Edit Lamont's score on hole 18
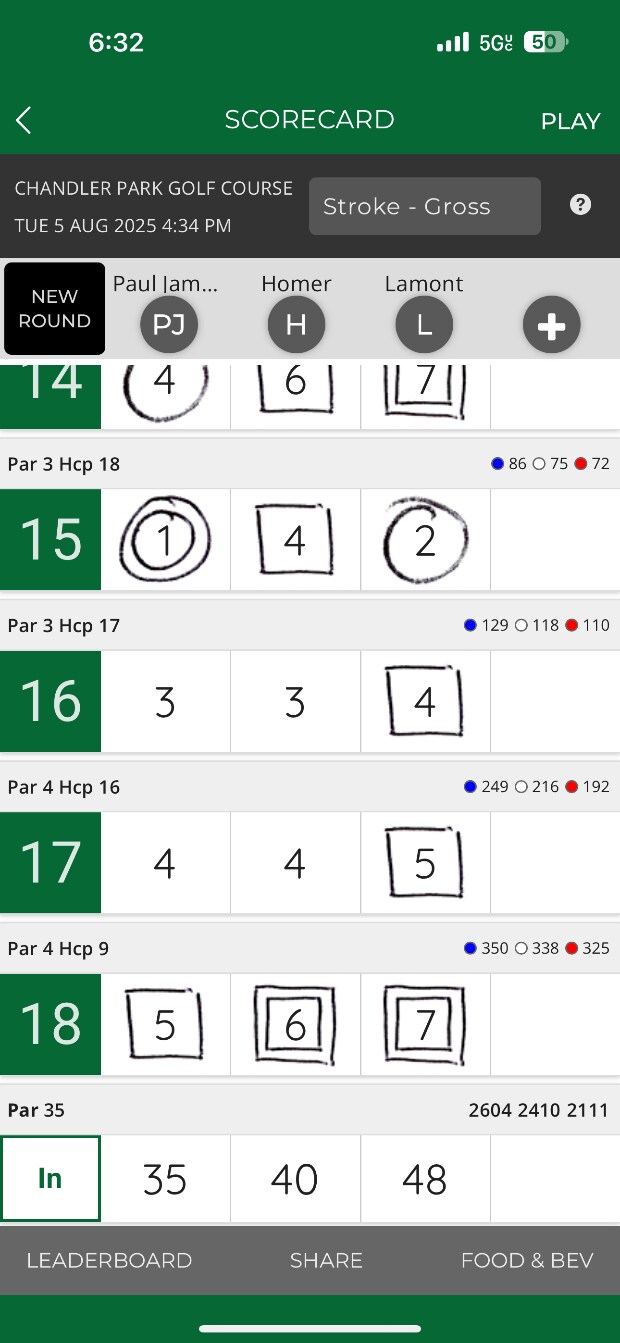Viewport: 620px width, 1343px height. tap(425, 1025)
